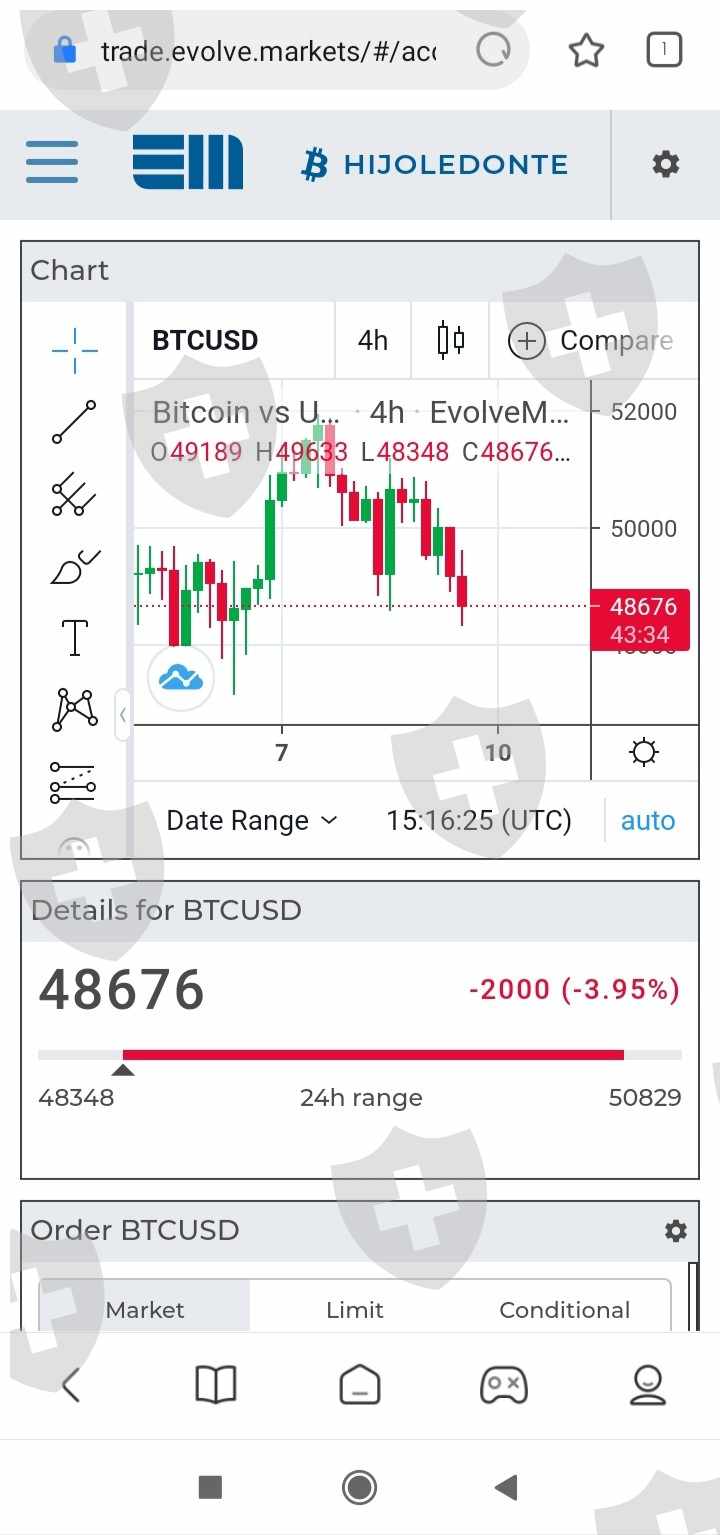Expand the Date Range dropdown
This screenshot has width=720, height=1535.
point(252,820)
